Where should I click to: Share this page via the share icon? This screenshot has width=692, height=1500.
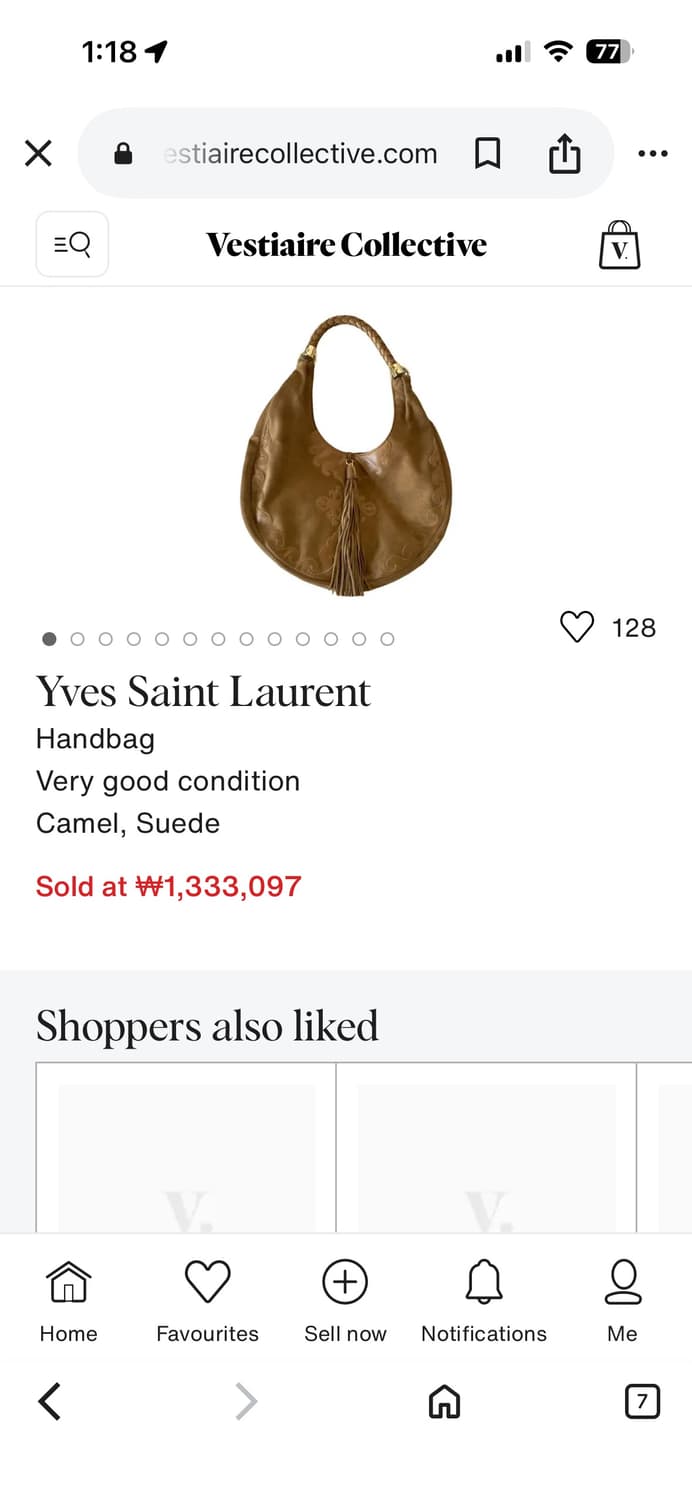click(x=564, y=153)
